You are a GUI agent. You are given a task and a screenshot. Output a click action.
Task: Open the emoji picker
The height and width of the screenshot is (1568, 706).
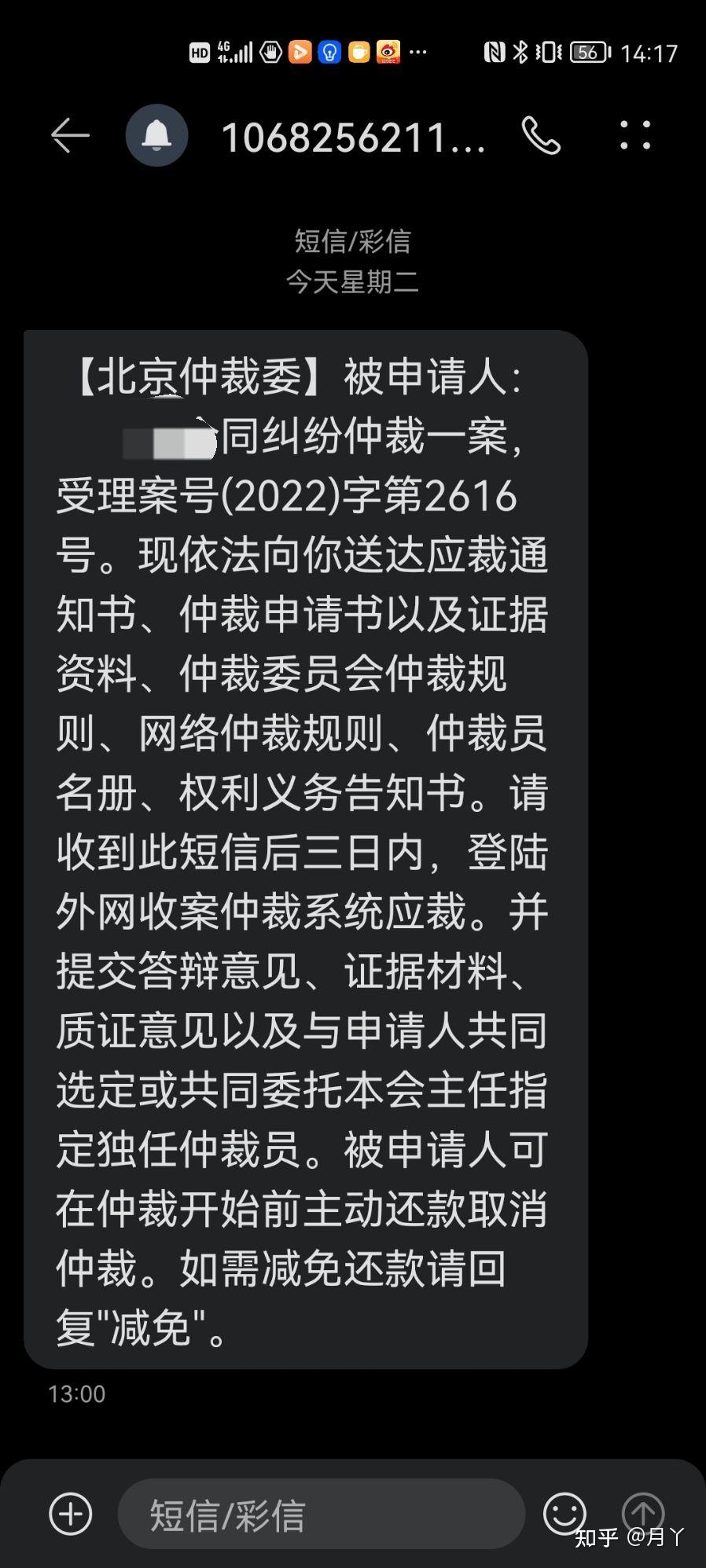[564, 1514]
